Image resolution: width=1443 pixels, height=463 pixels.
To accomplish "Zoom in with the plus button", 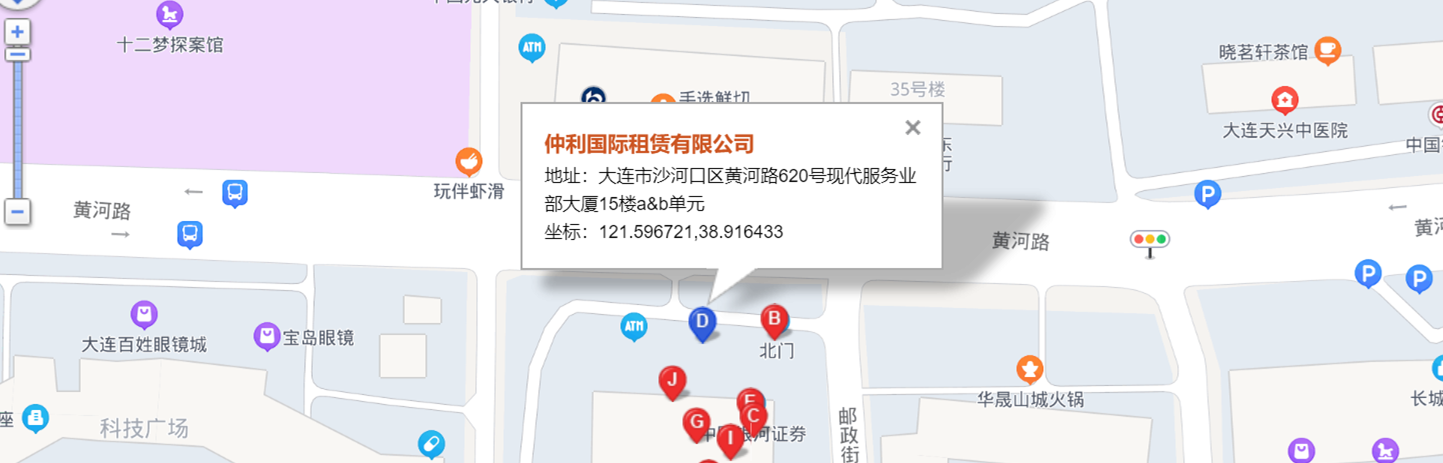I will pos(17,32).
